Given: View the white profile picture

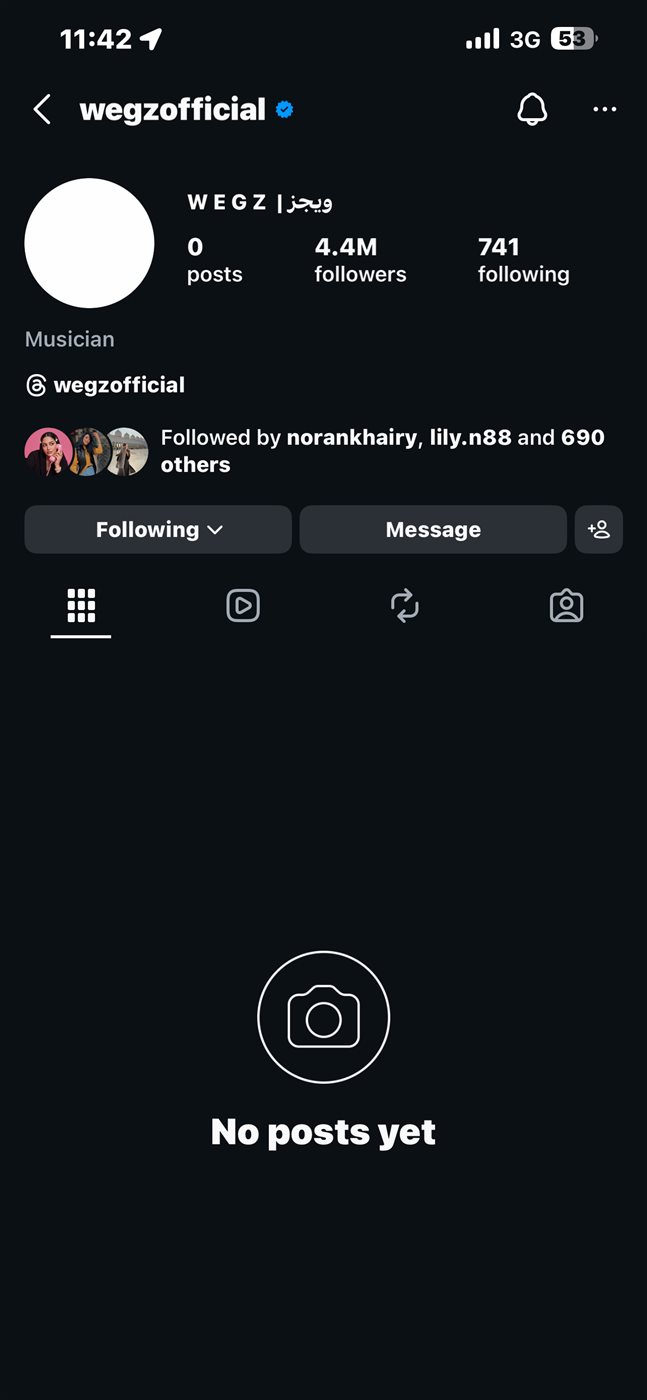Looking at the screenshot, I should click(x=89, y=243).
